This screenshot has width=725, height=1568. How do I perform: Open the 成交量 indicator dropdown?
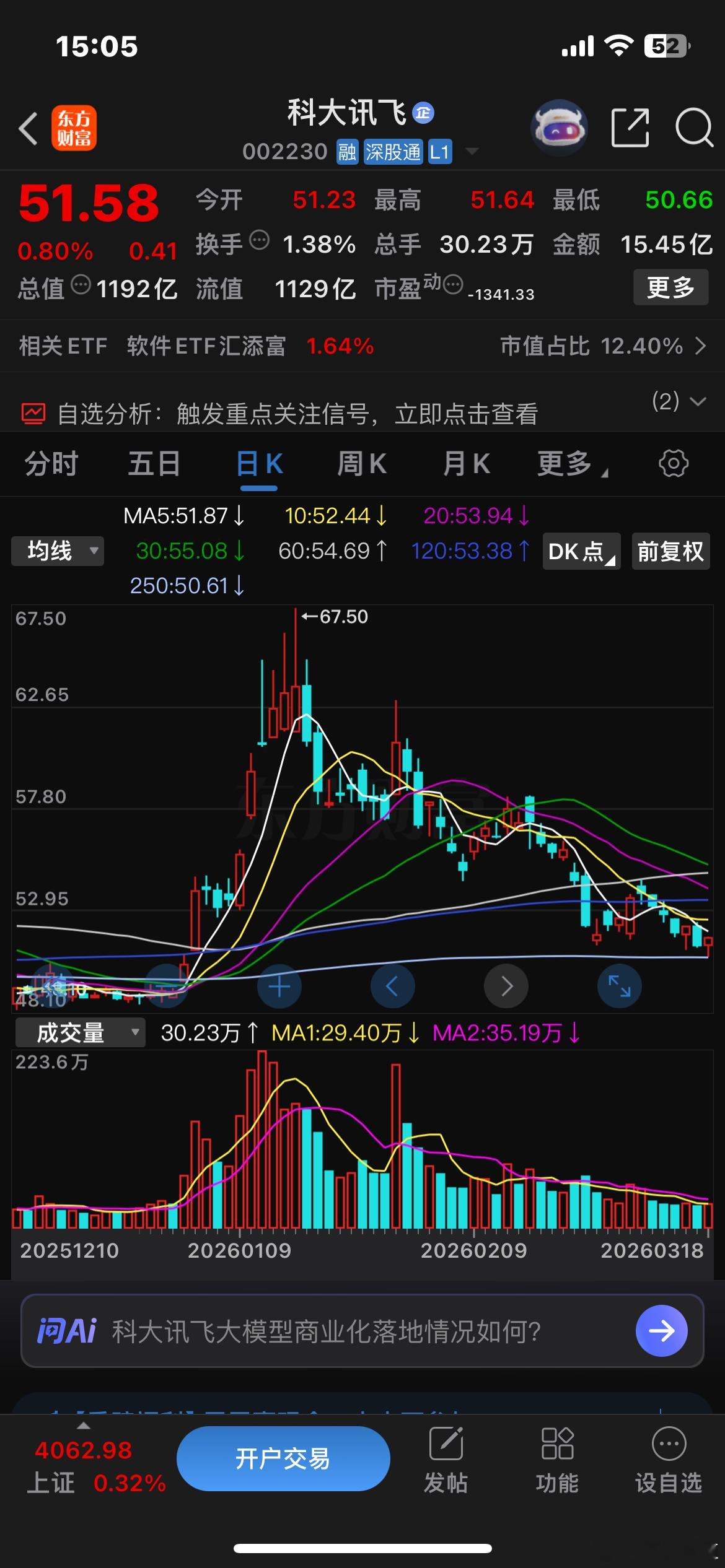(x=82, y=1032)
